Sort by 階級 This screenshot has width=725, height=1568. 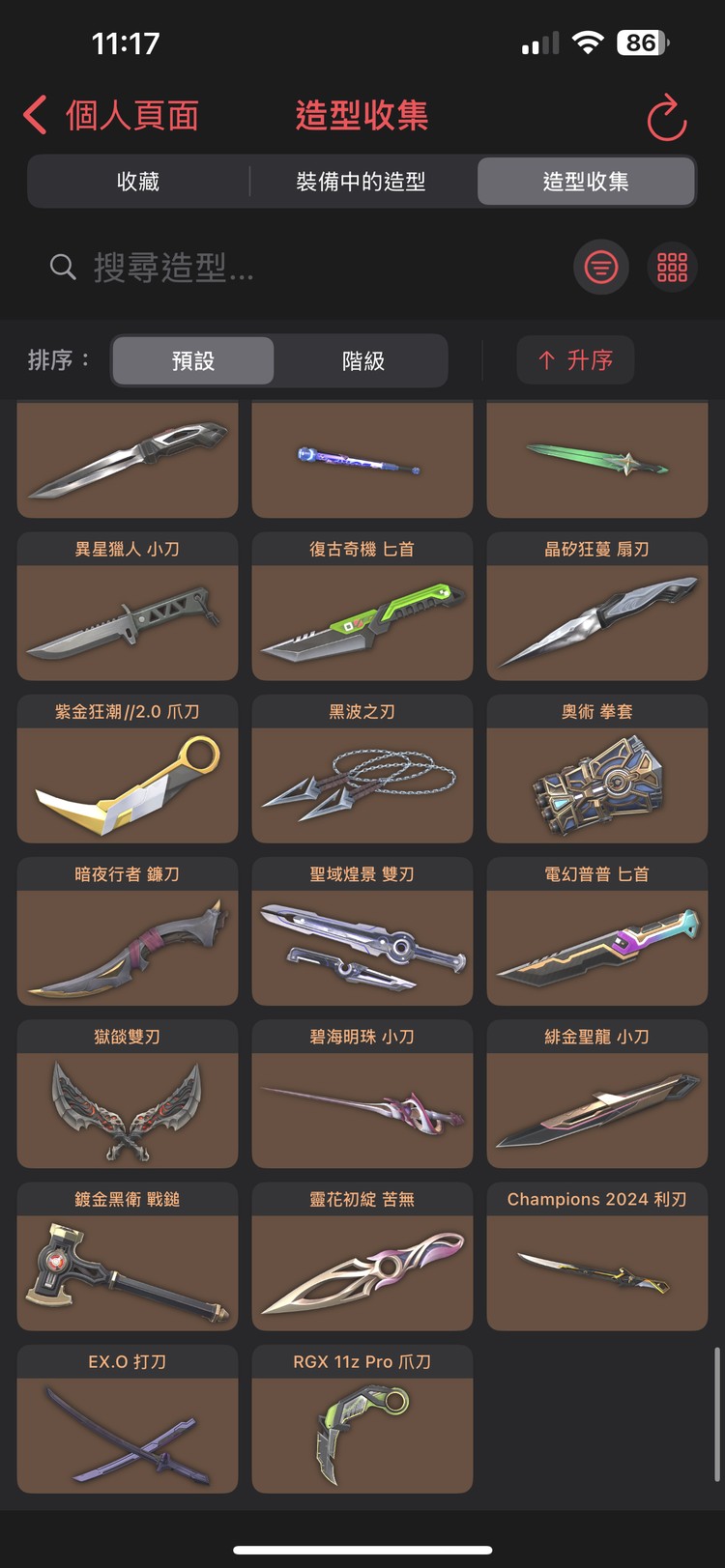tap(363, 360)
